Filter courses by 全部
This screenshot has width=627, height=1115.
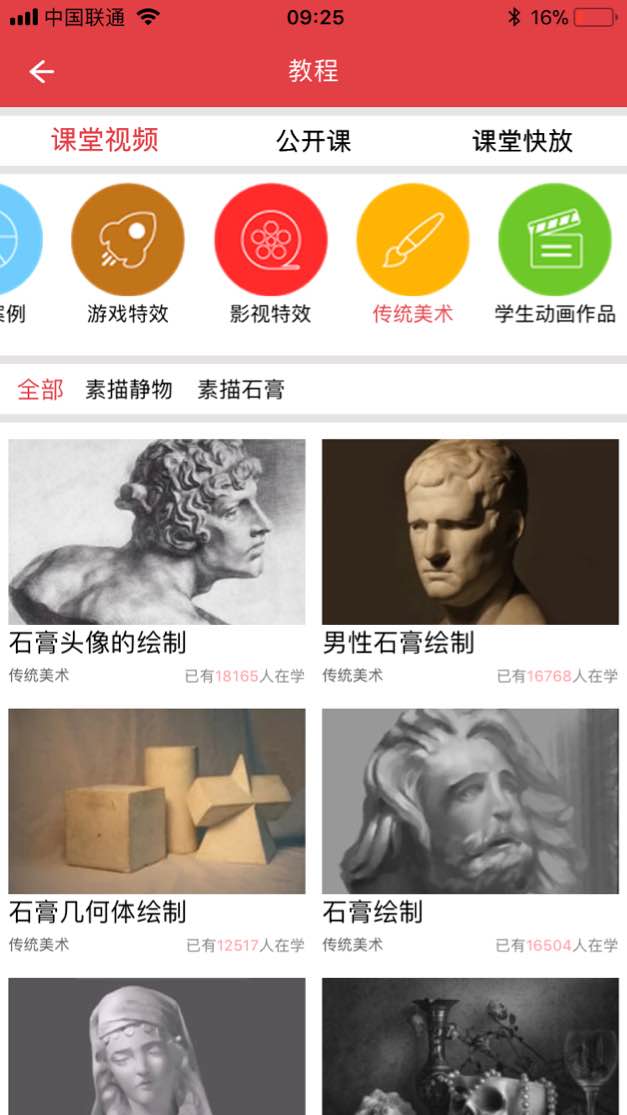point(40,390)
